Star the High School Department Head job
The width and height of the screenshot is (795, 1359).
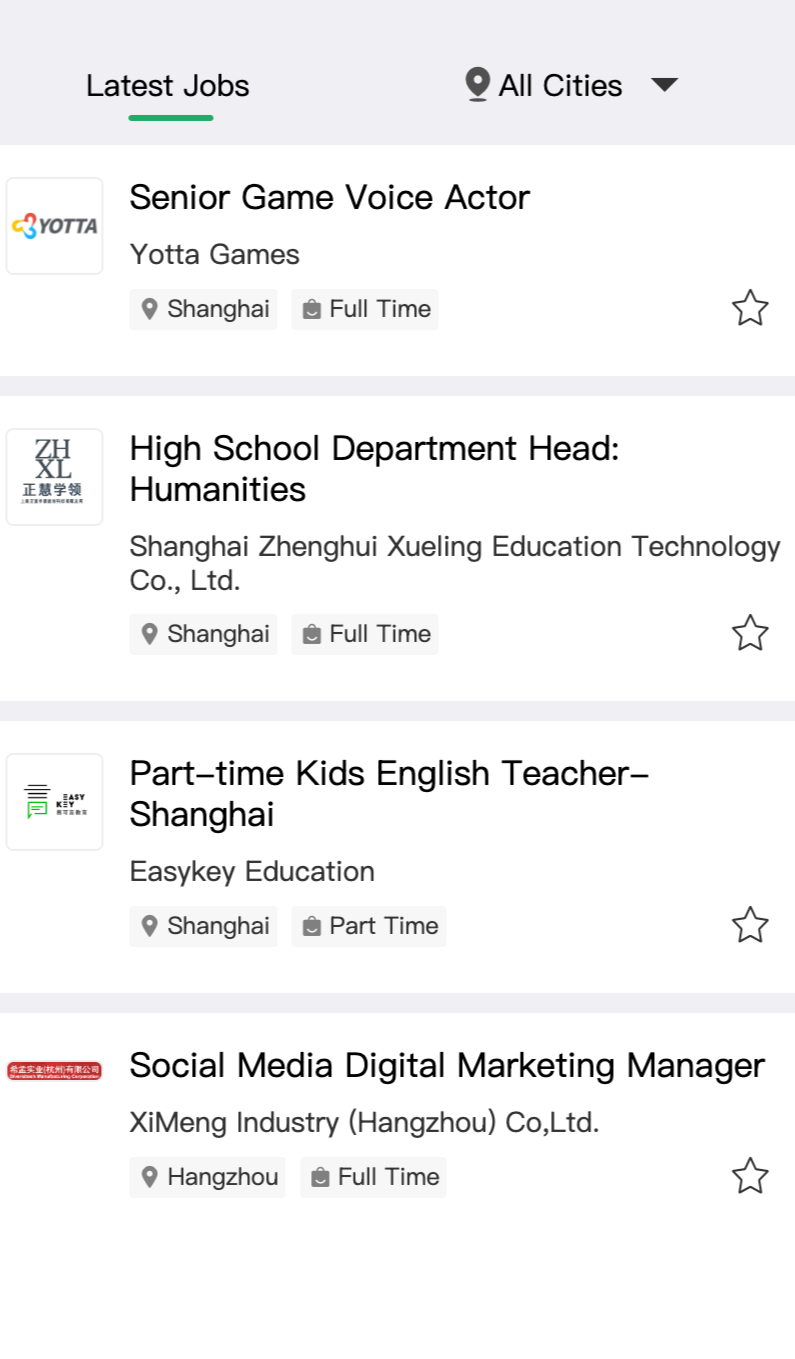pyautogui.click(x=750, y=633)
